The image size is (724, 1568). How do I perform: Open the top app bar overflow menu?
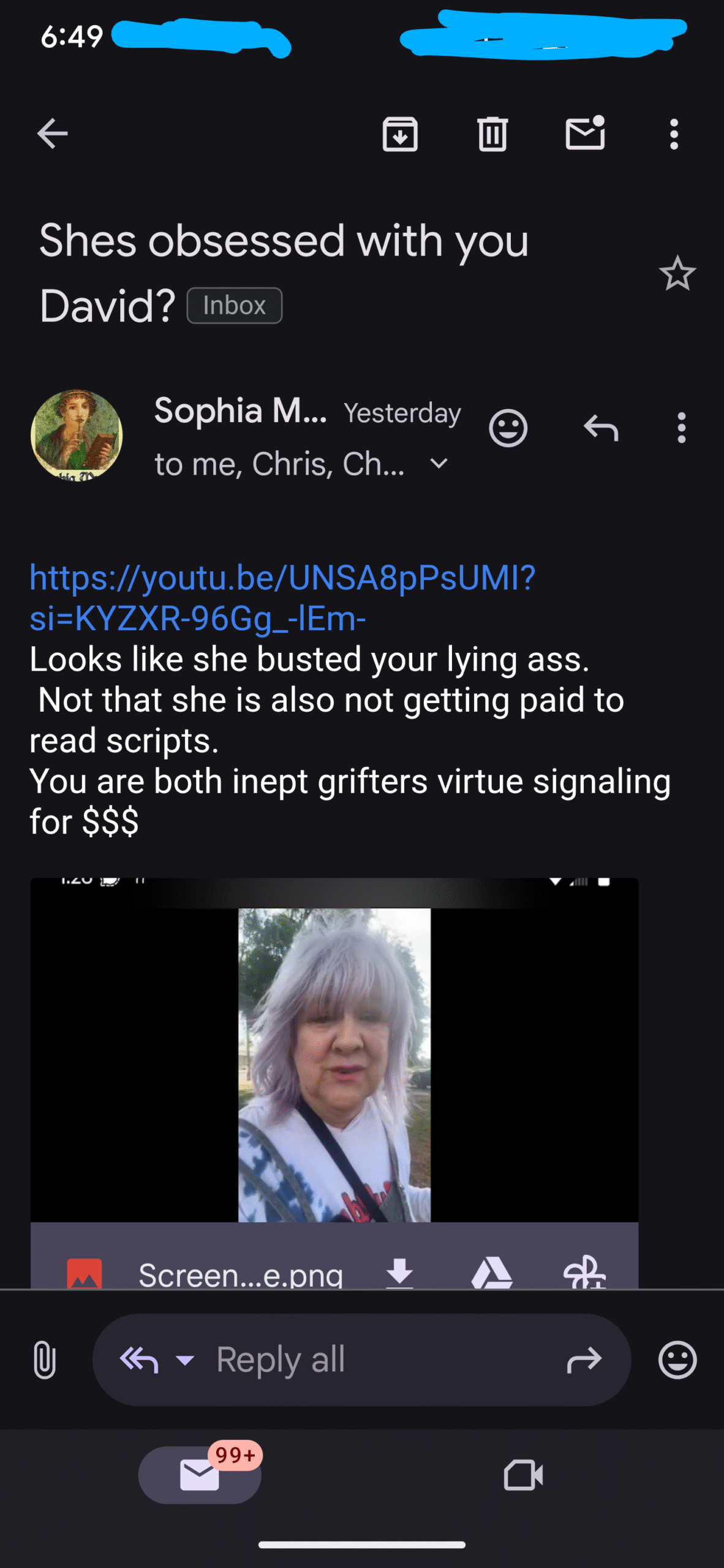point(674,134)
